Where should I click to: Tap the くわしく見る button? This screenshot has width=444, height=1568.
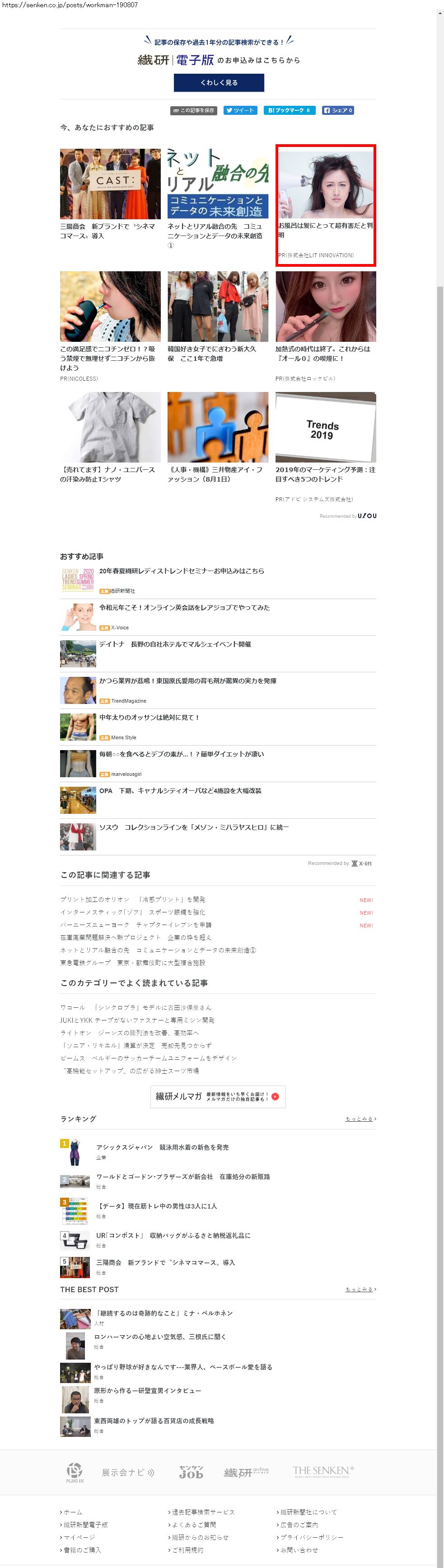pos(218,82)
